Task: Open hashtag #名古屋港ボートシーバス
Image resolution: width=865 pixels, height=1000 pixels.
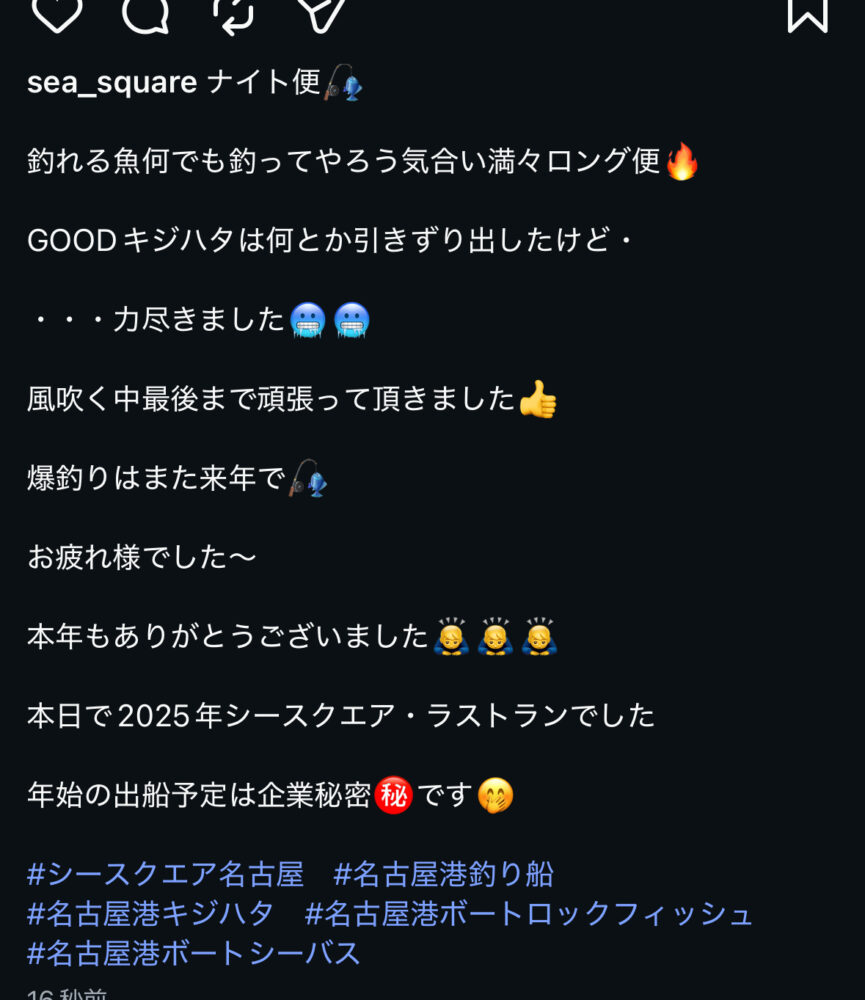Action: (x=194, y=953)
